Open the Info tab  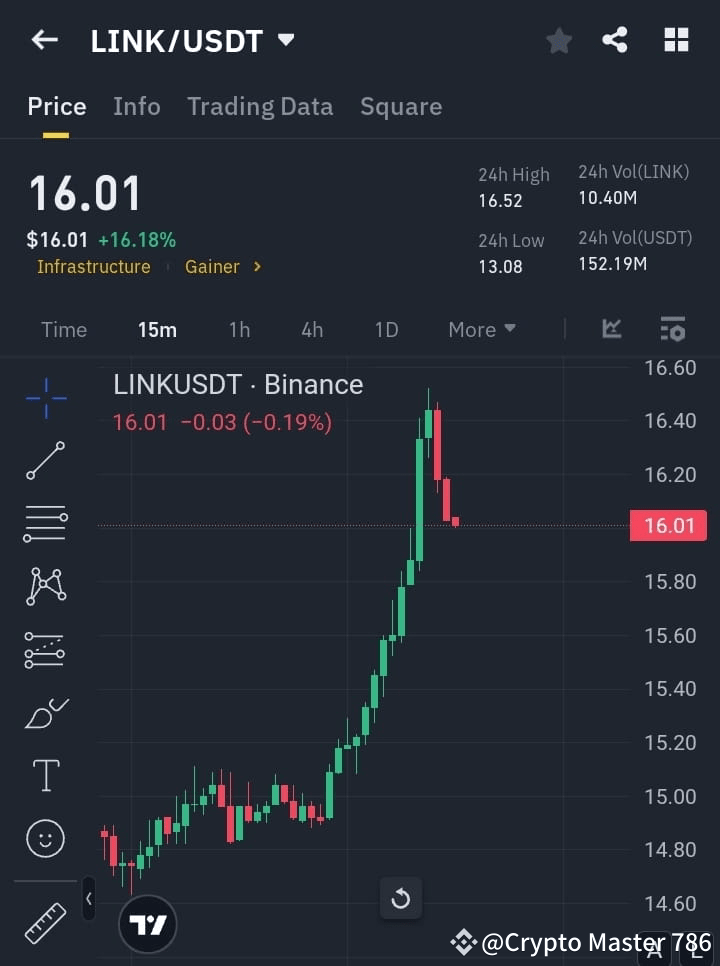click(x=137, y=106)
